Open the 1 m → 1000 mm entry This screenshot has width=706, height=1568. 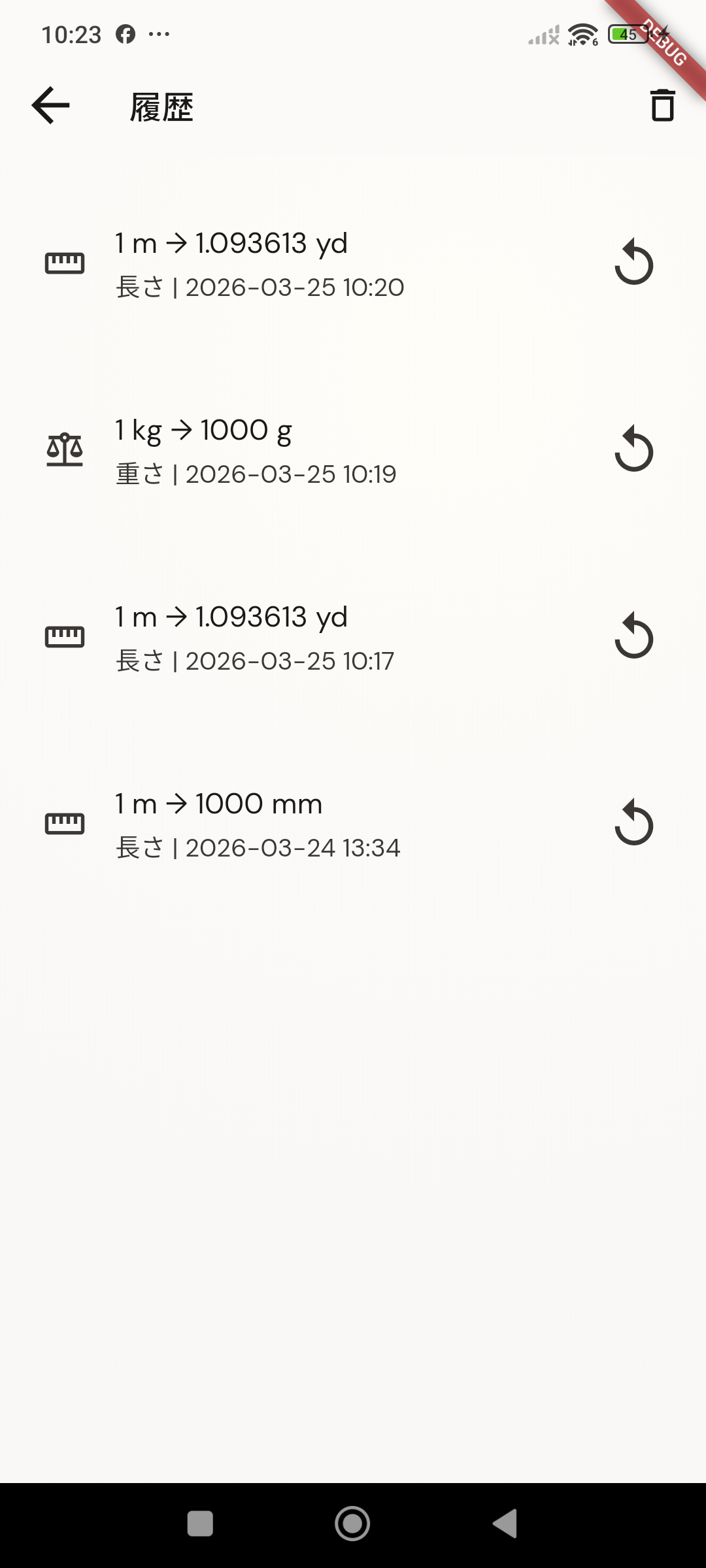pyautogui.click(x=294, y=825)
